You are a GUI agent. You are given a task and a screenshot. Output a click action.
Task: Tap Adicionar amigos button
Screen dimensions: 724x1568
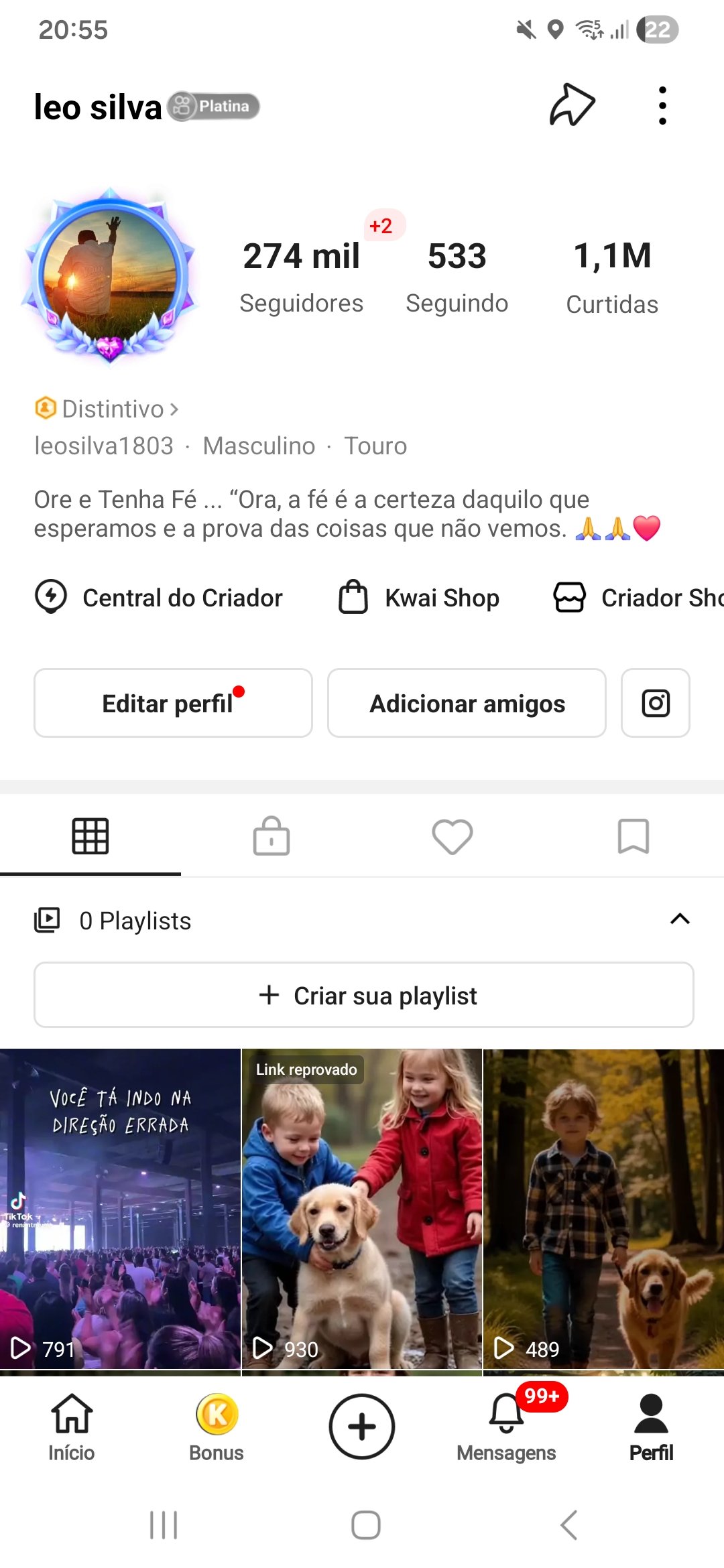coord(467,703)
